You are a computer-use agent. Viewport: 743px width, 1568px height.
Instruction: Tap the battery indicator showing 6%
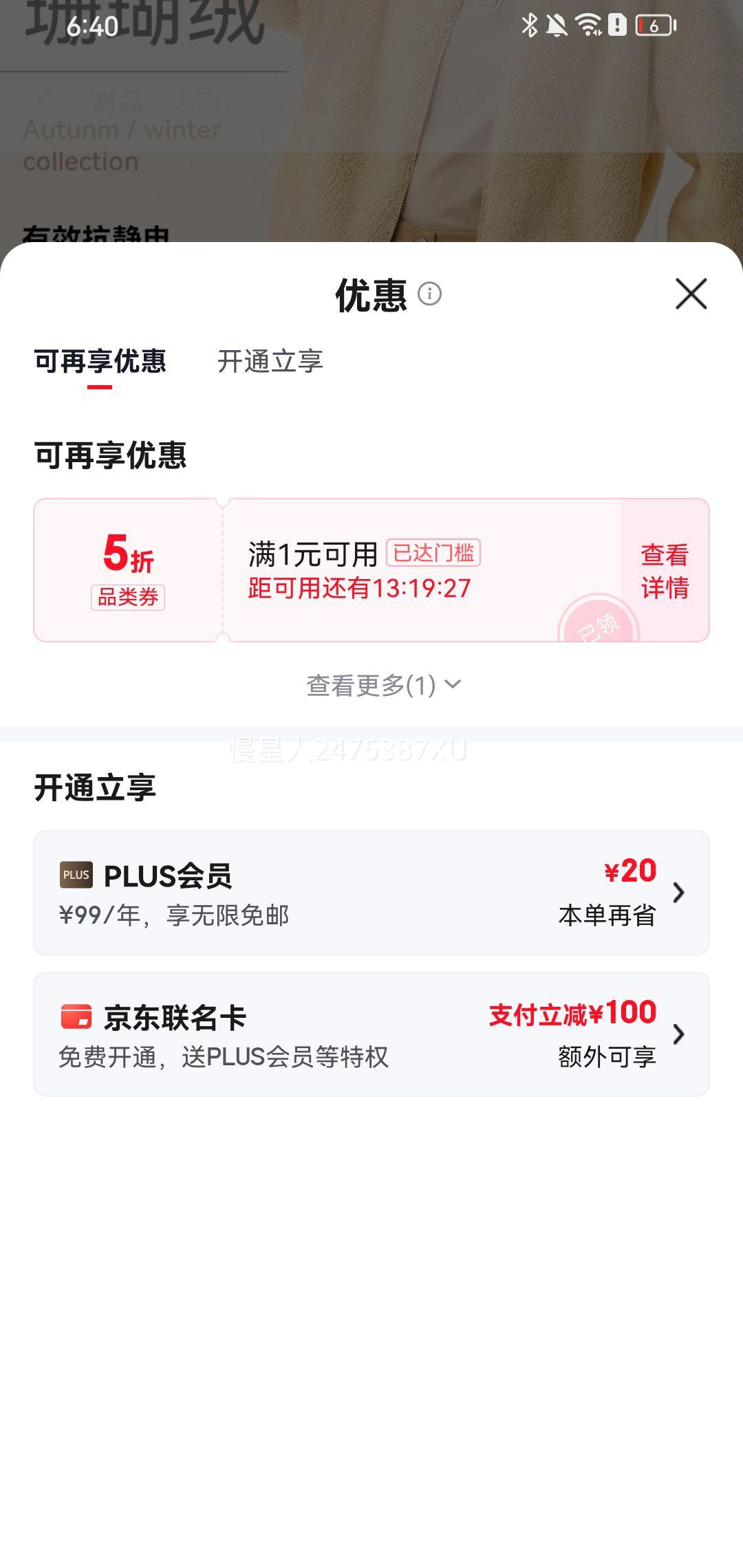(x=652, y=25)
